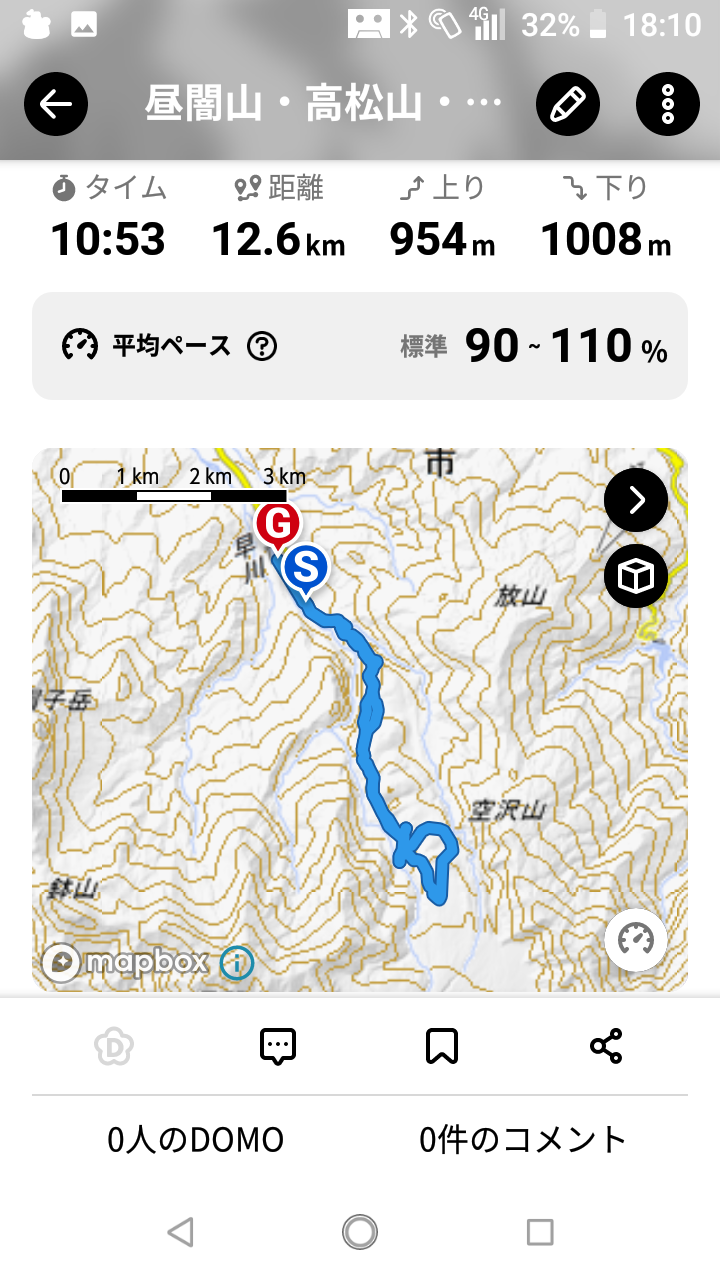Tap the start marker S on the map
The image size is (720, 1280).
[x=305, y=569]
